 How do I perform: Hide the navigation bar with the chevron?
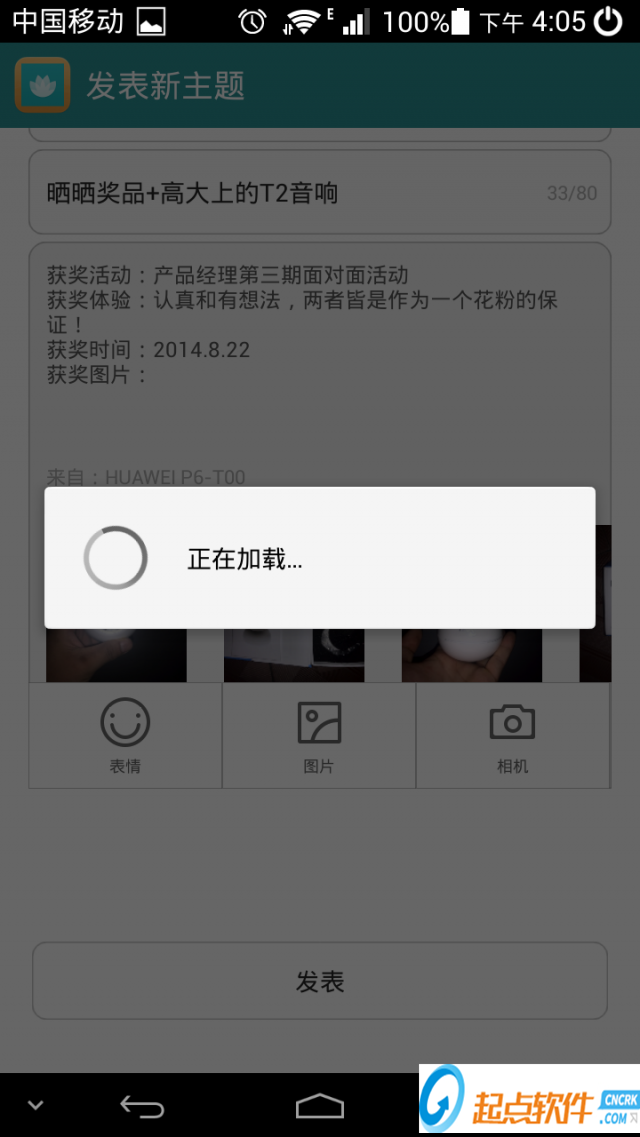[36, 1105]
